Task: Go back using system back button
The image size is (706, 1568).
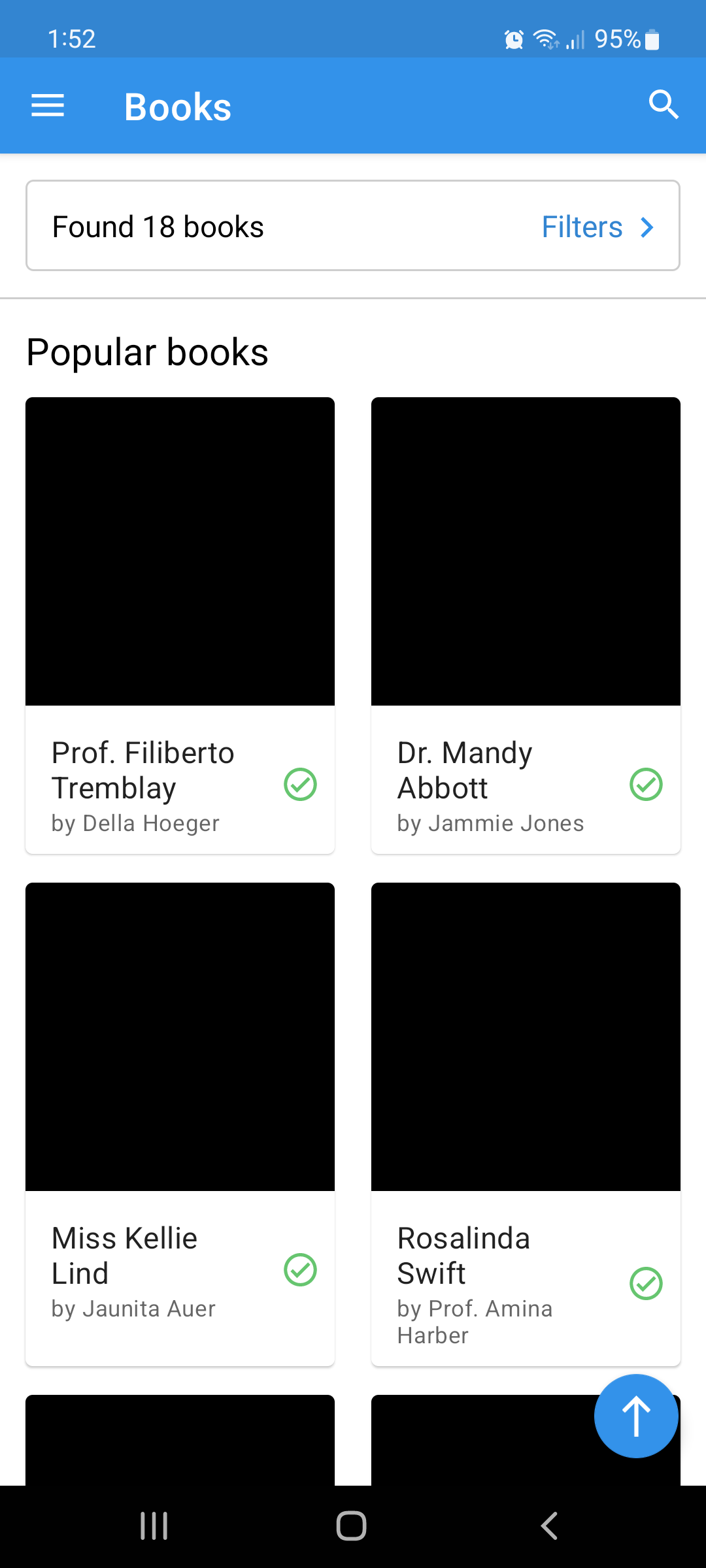Action: coord(549,1526)
